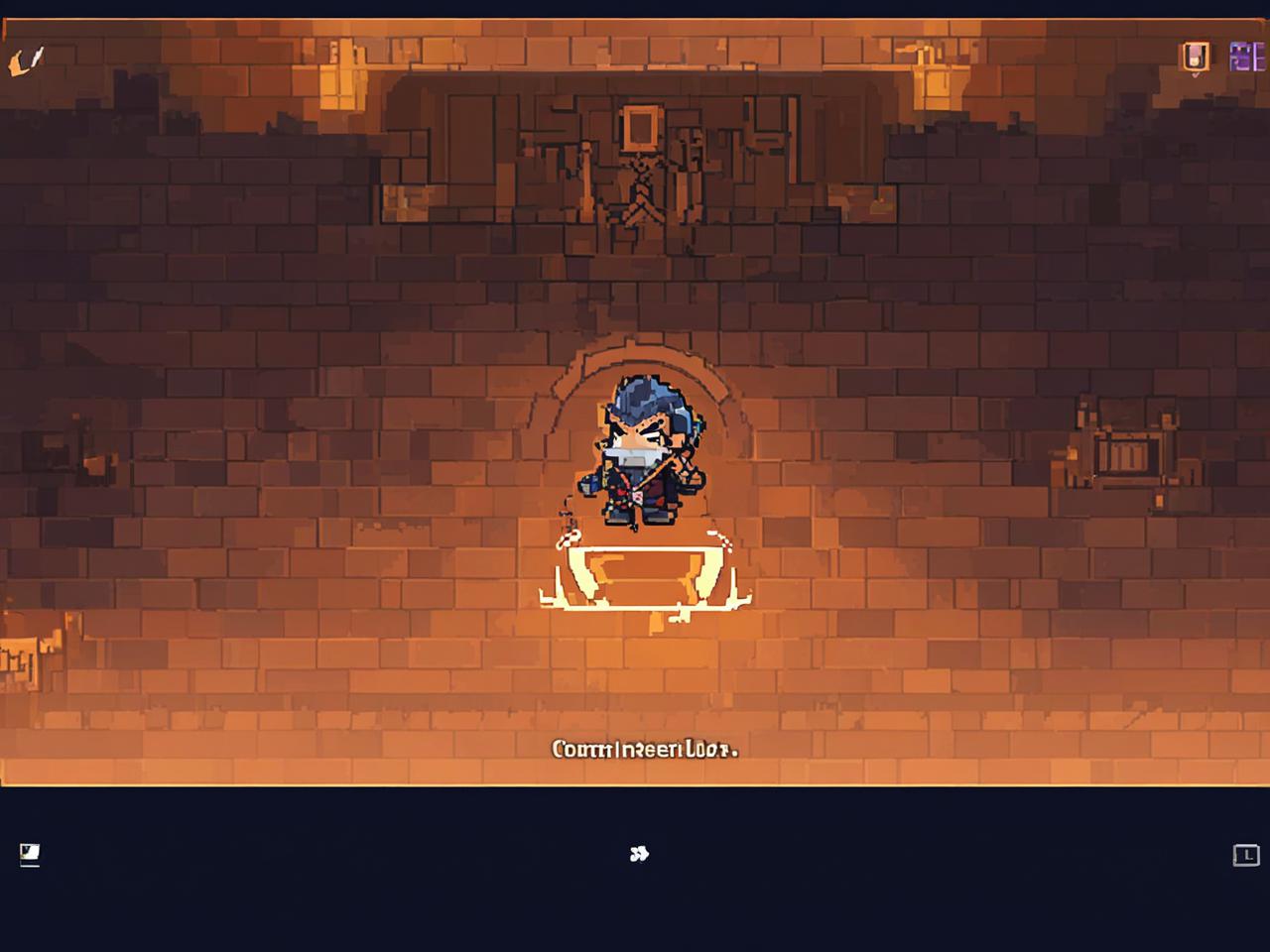Tap the boxed L icon at bottom-right
The image size is (1270, 952).
(1246, 855)
